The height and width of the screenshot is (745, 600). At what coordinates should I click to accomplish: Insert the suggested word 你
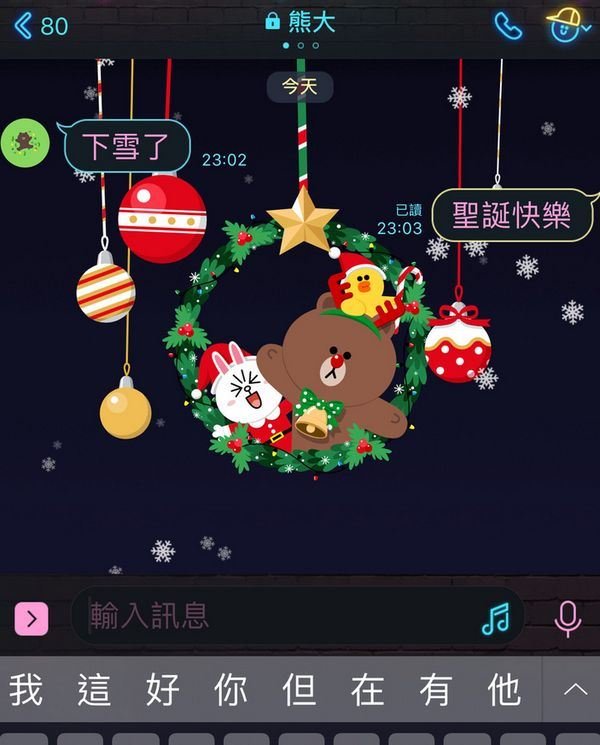coord(231,690)
